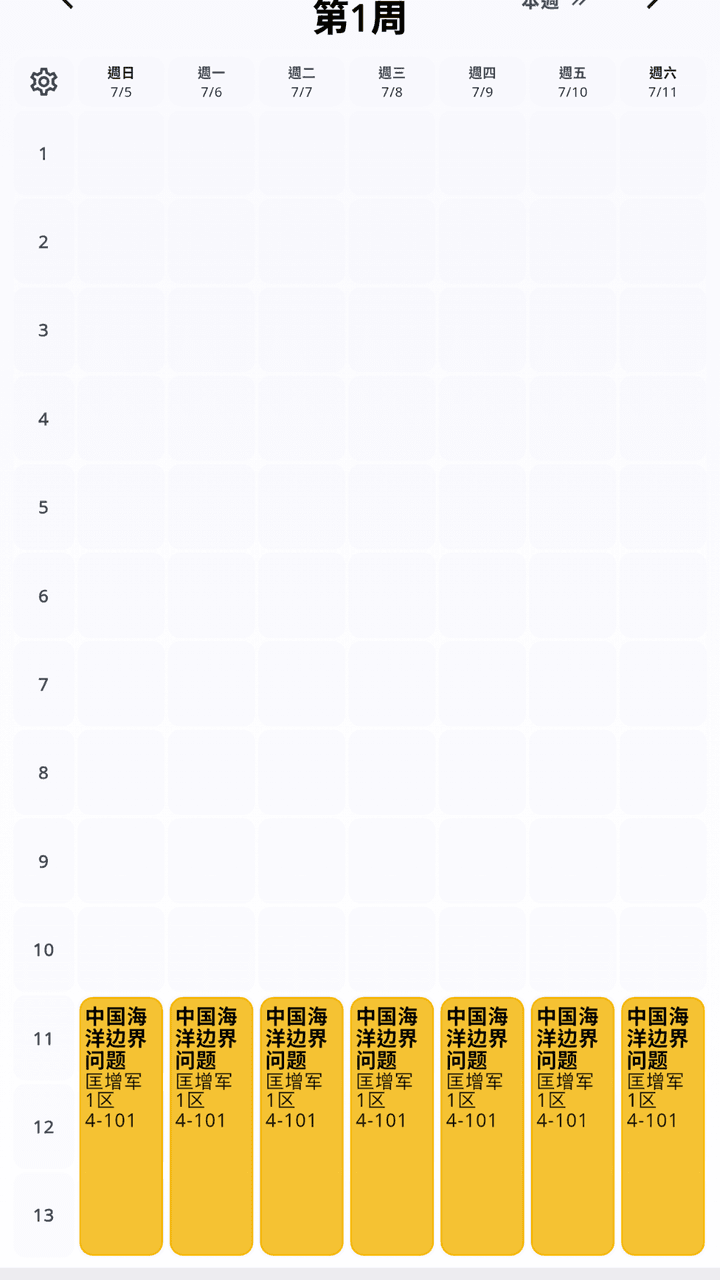Open the 週四 7/9 中国海洋边界问题 course card
720x1280 pixels.
(482, 1126)
